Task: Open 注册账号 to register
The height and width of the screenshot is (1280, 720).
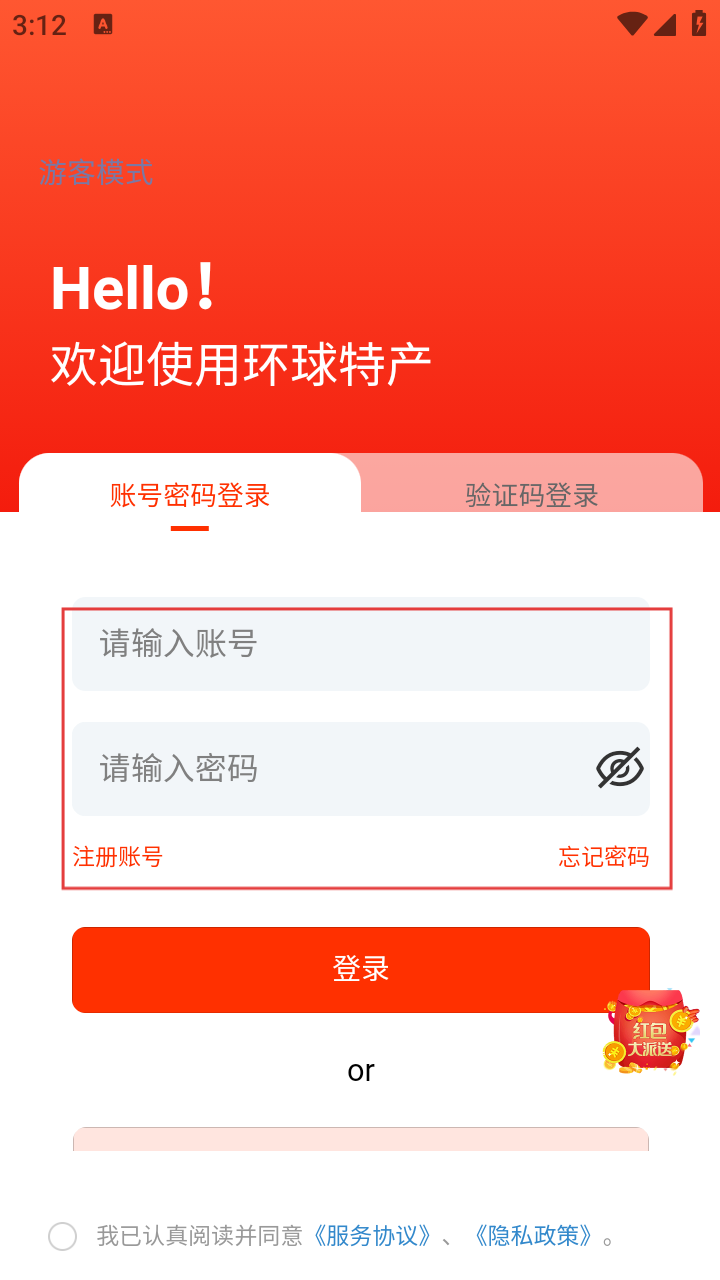Action: (118, 857)
